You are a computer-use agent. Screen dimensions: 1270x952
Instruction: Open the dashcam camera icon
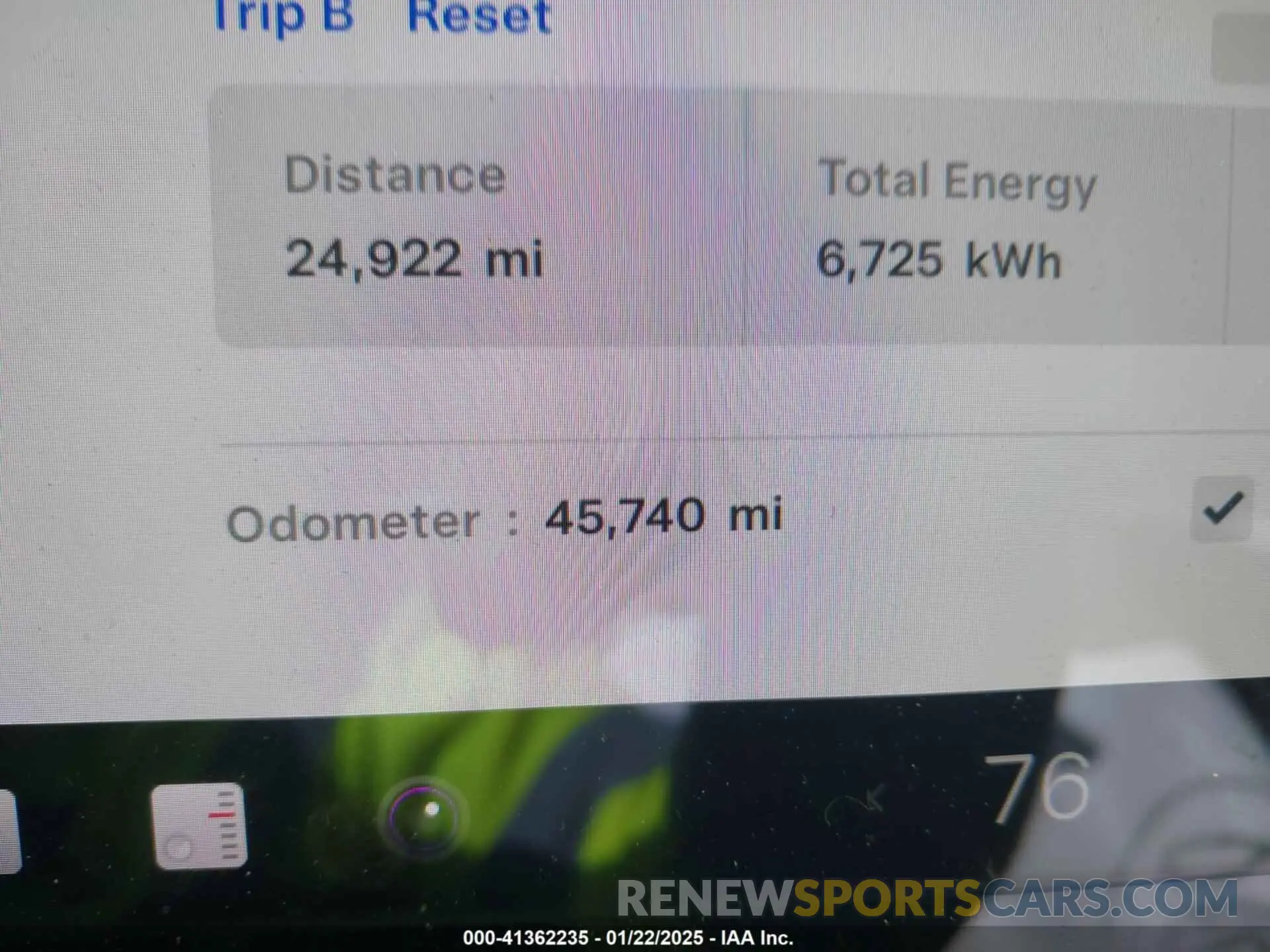[x=424, y=817]
